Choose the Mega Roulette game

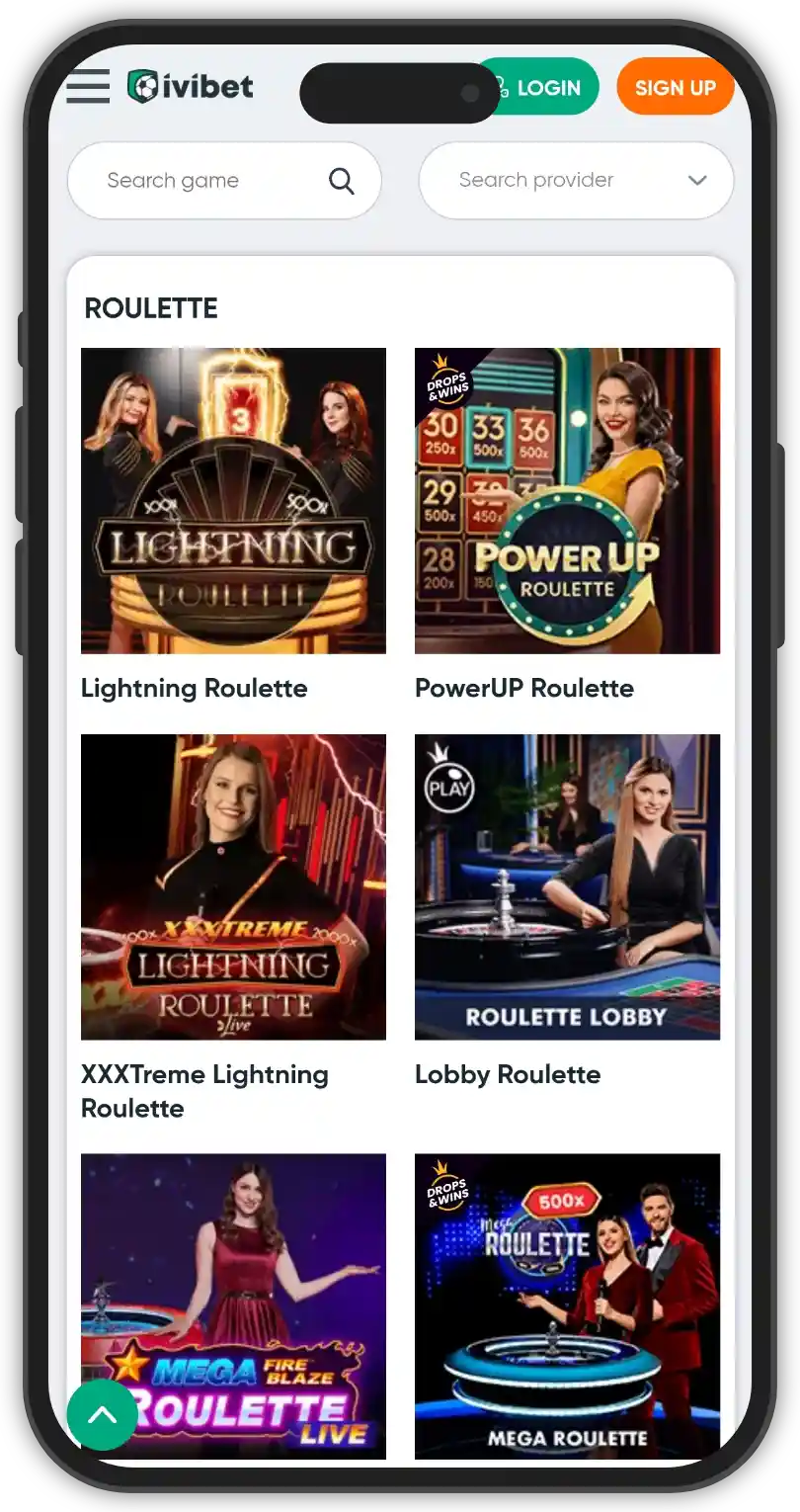567,1305
